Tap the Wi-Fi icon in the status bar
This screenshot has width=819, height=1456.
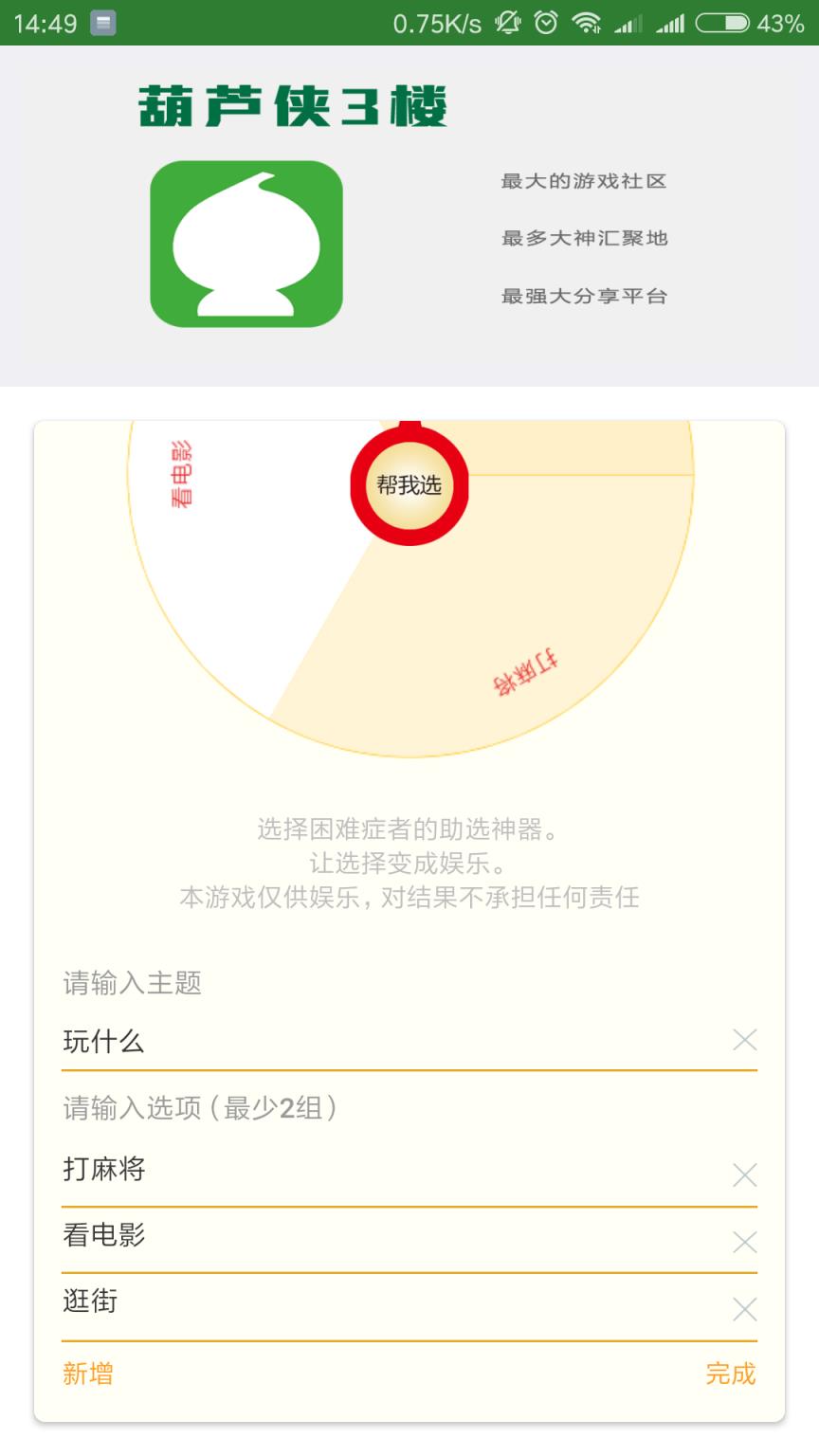[589, 22]
